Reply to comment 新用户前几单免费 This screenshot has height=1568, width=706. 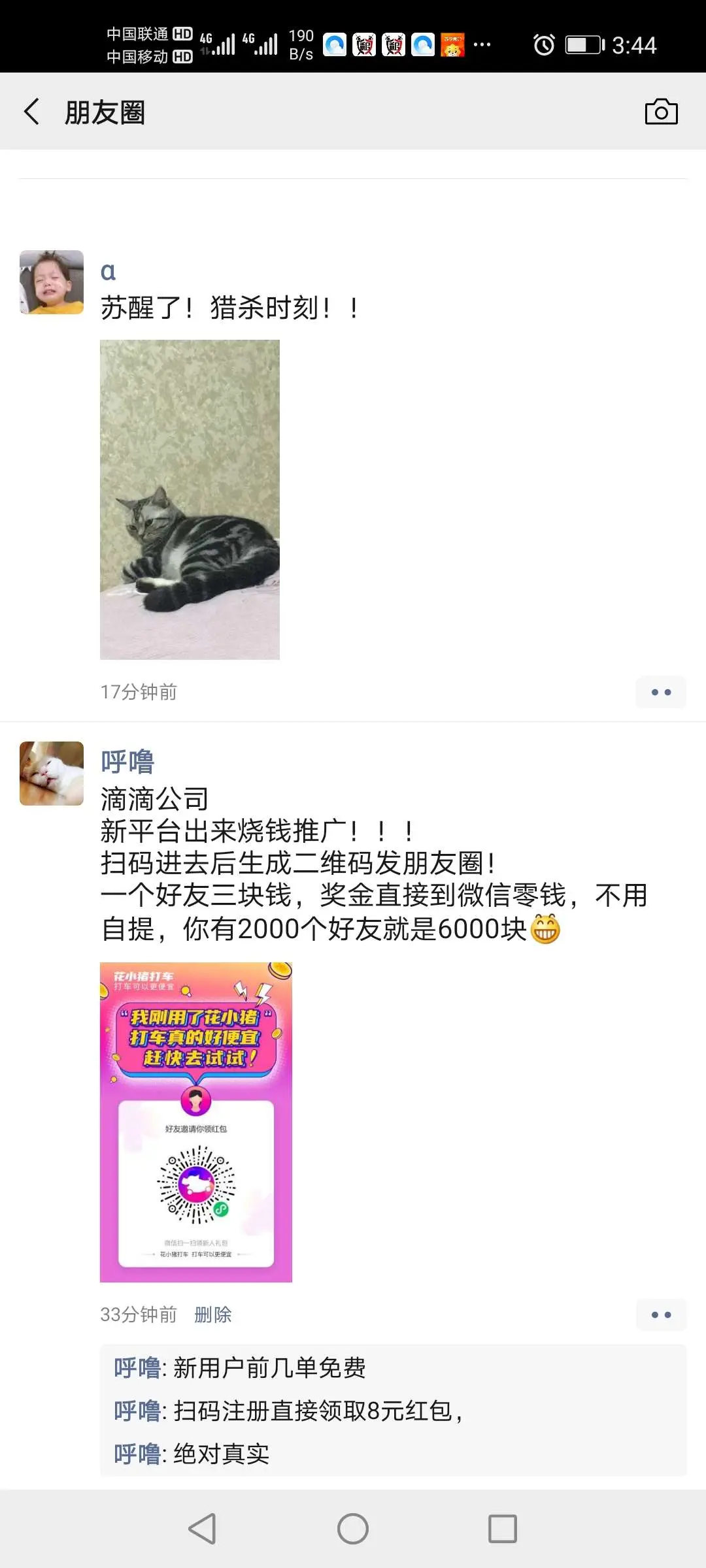269,1367
